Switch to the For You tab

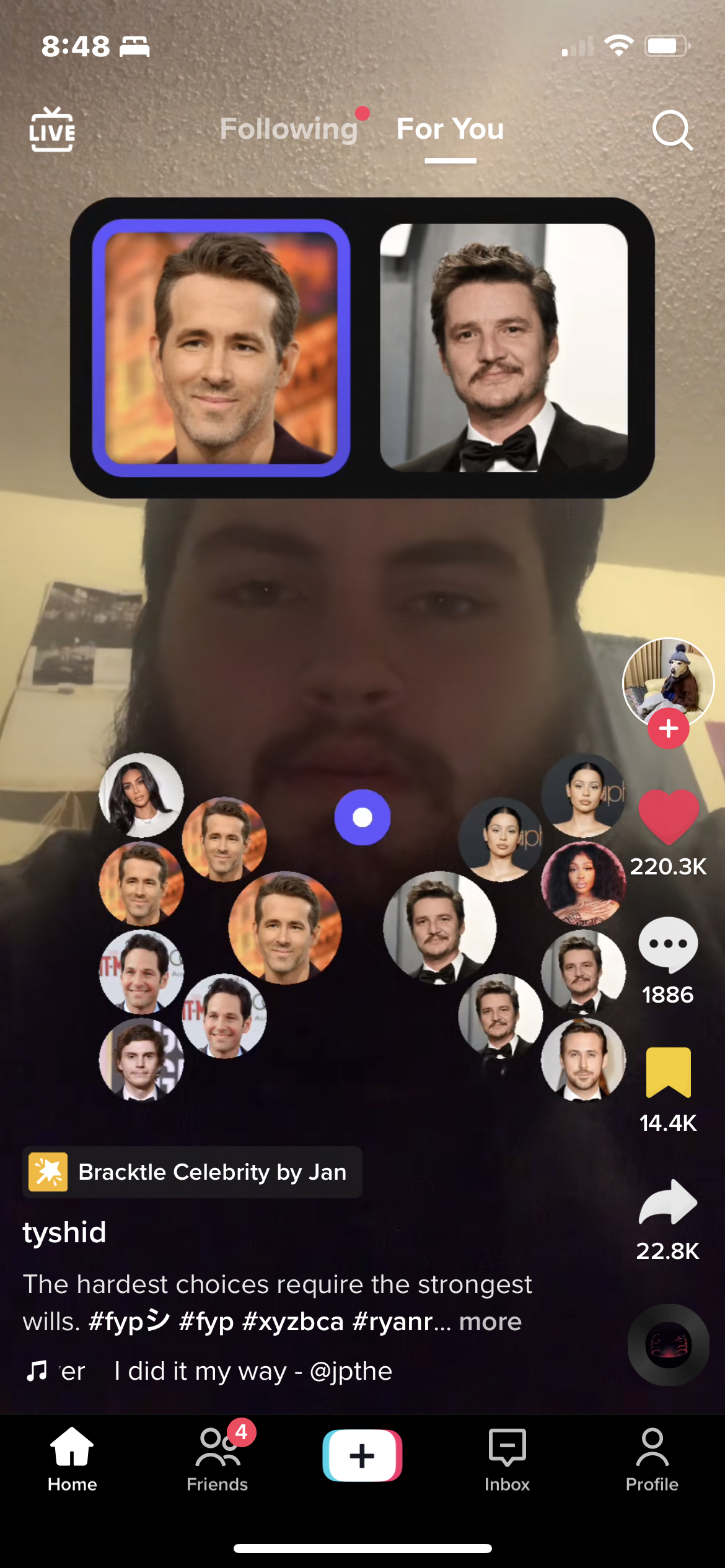pos(450,129)
